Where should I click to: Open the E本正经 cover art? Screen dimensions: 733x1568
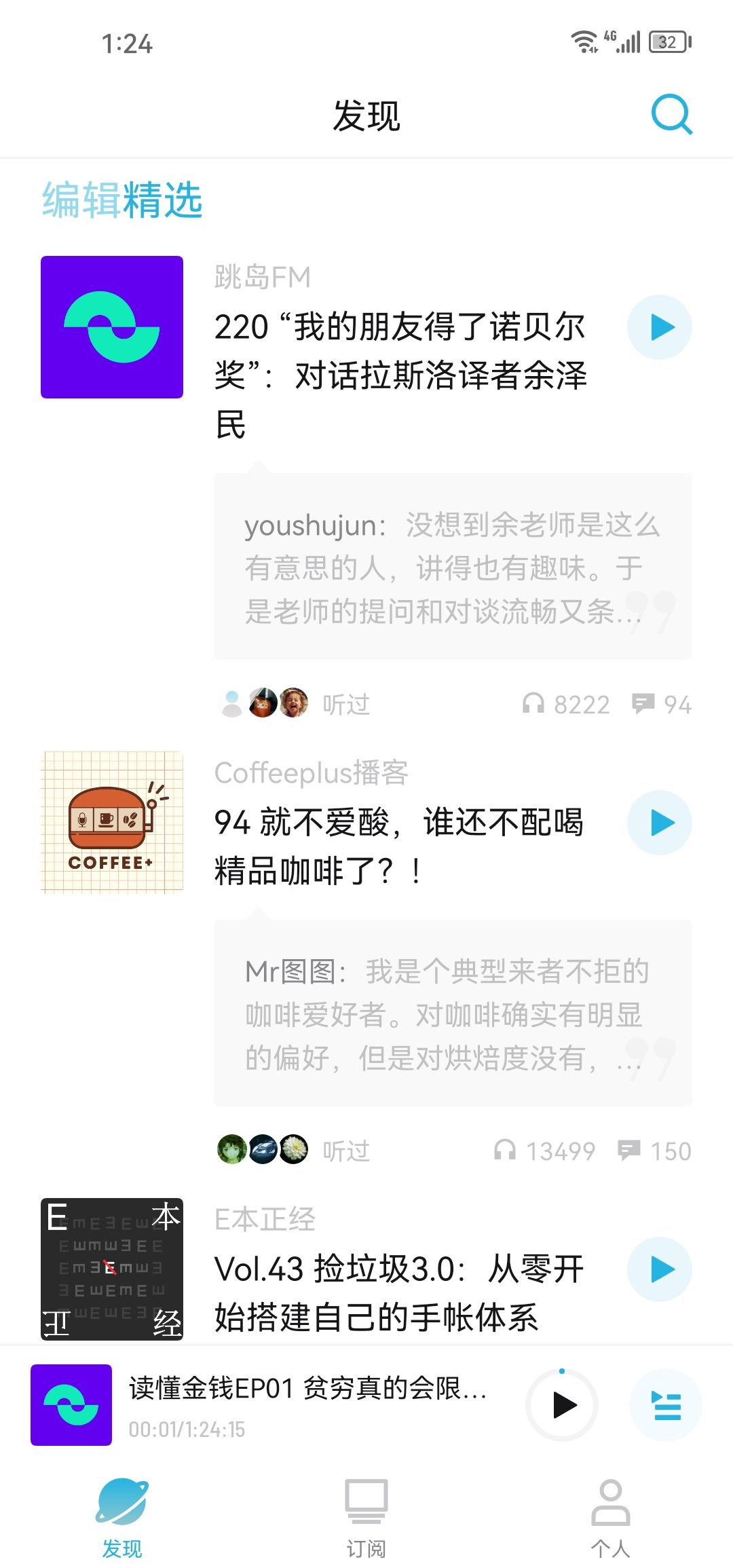pyautogui.click(x=112, y=1269)
